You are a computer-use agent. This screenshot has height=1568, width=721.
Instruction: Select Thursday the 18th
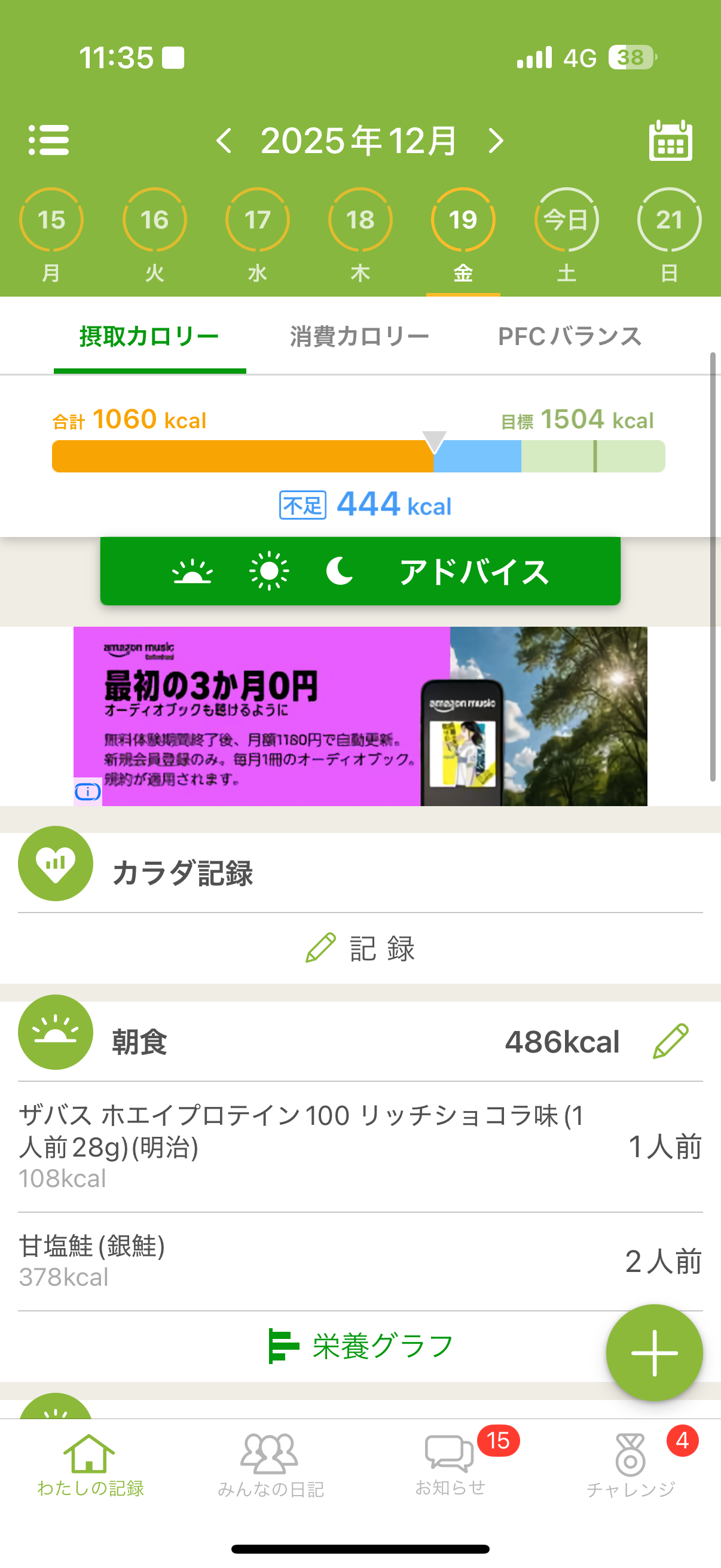(x=360, y=220)
